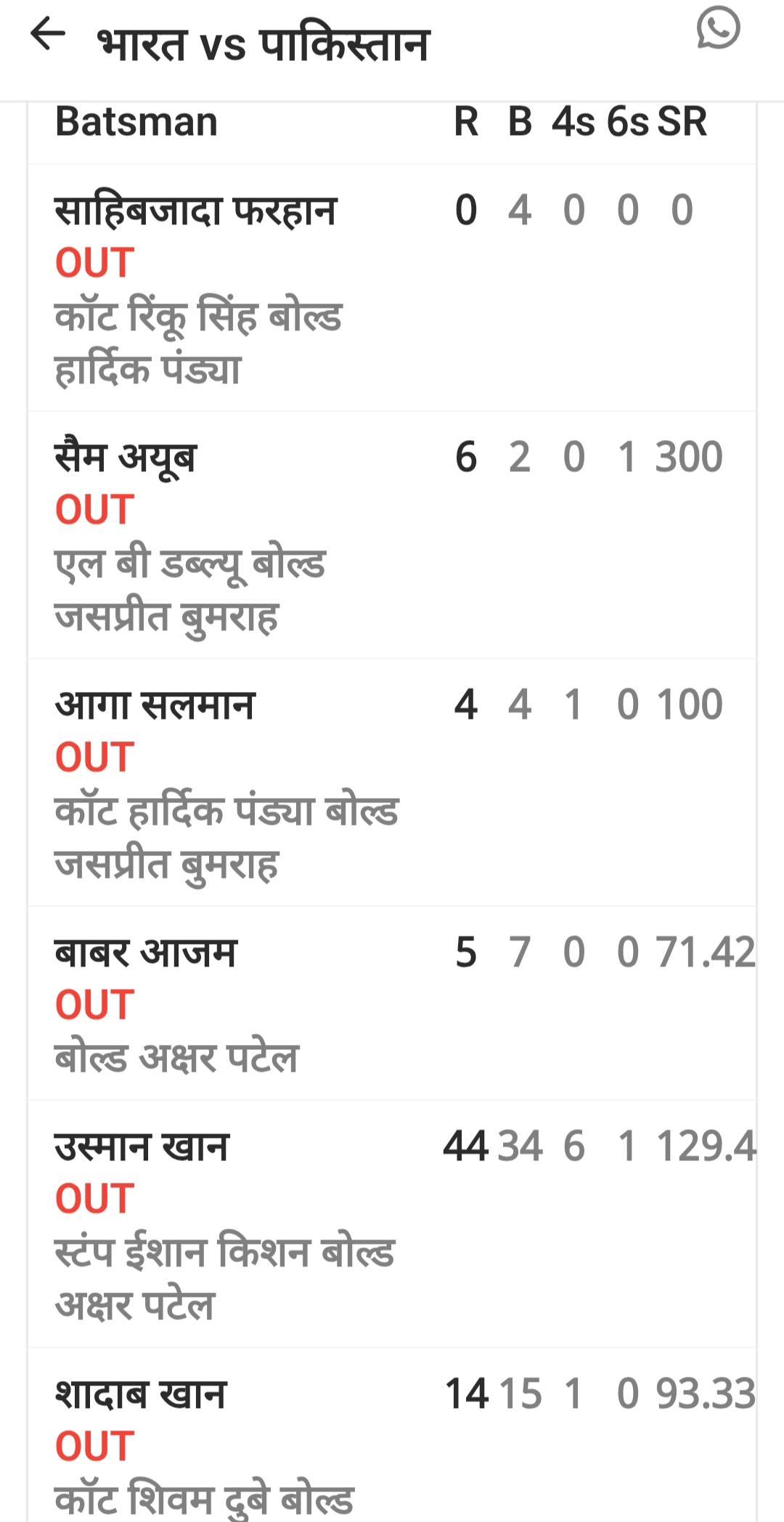
Task: Go back using the top arrow
Action: (x=48, y=35)
